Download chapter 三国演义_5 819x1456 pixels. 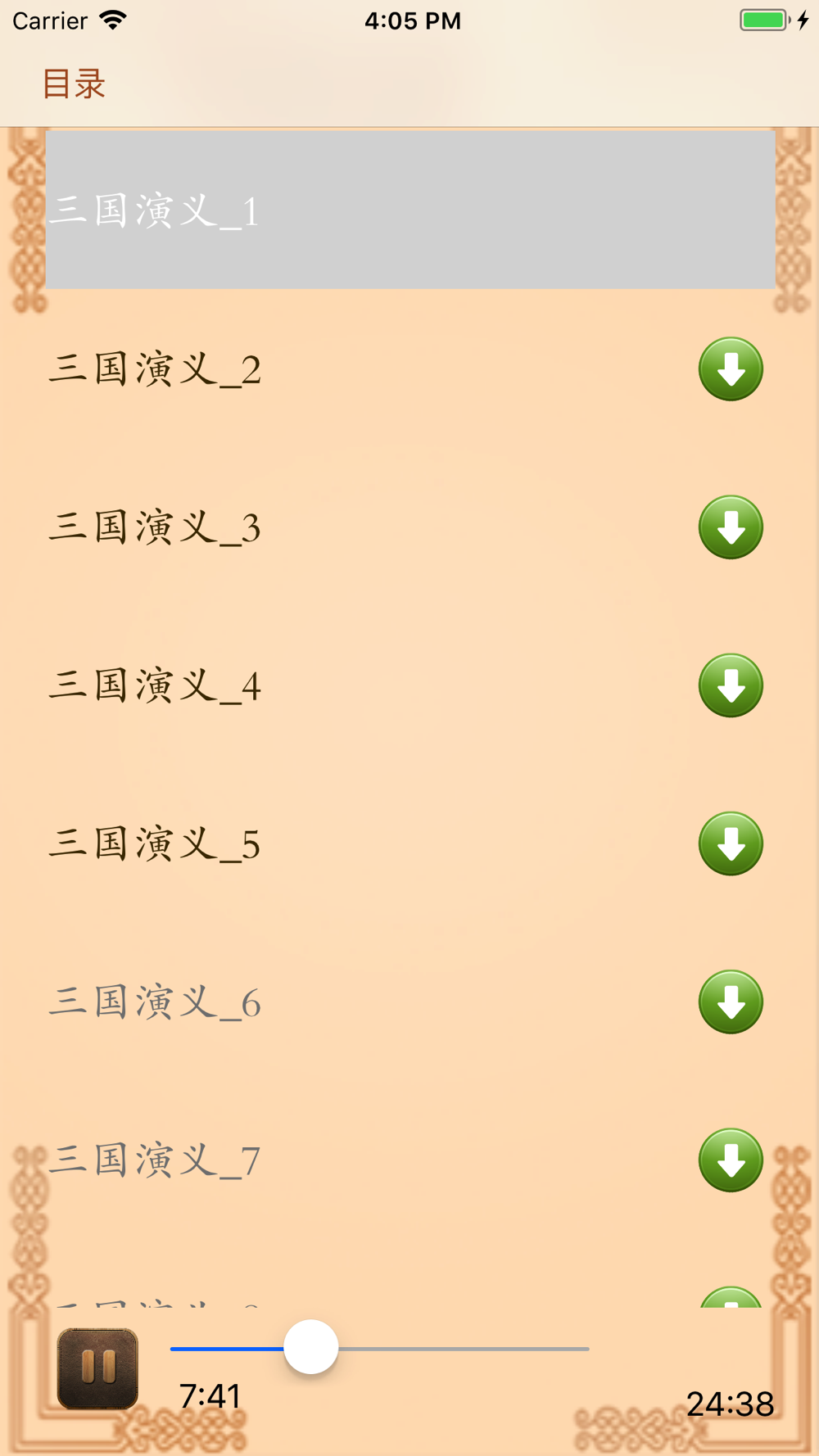click(x=731, y=843)
